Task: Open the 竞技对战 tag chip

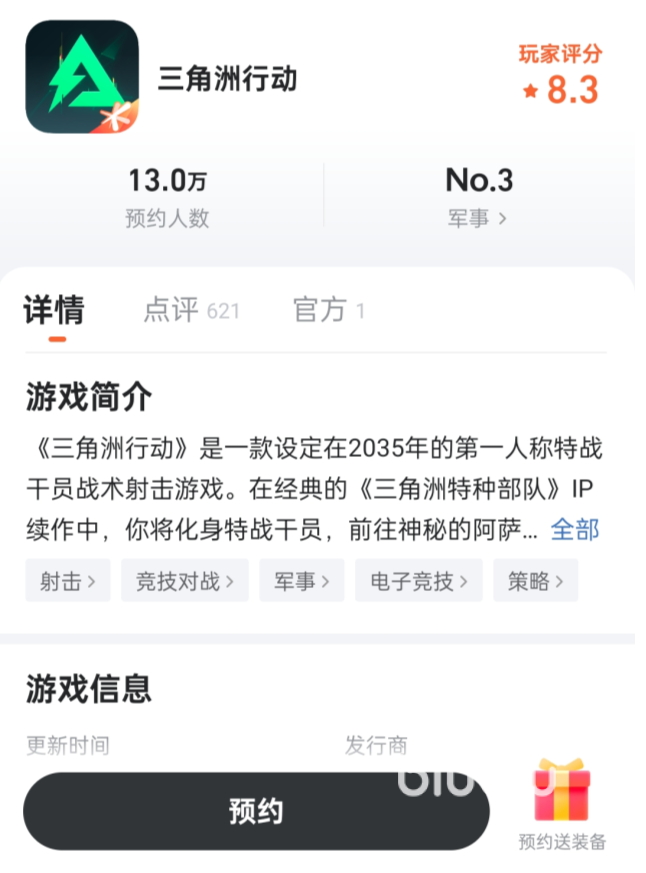Action: point(185,581)
